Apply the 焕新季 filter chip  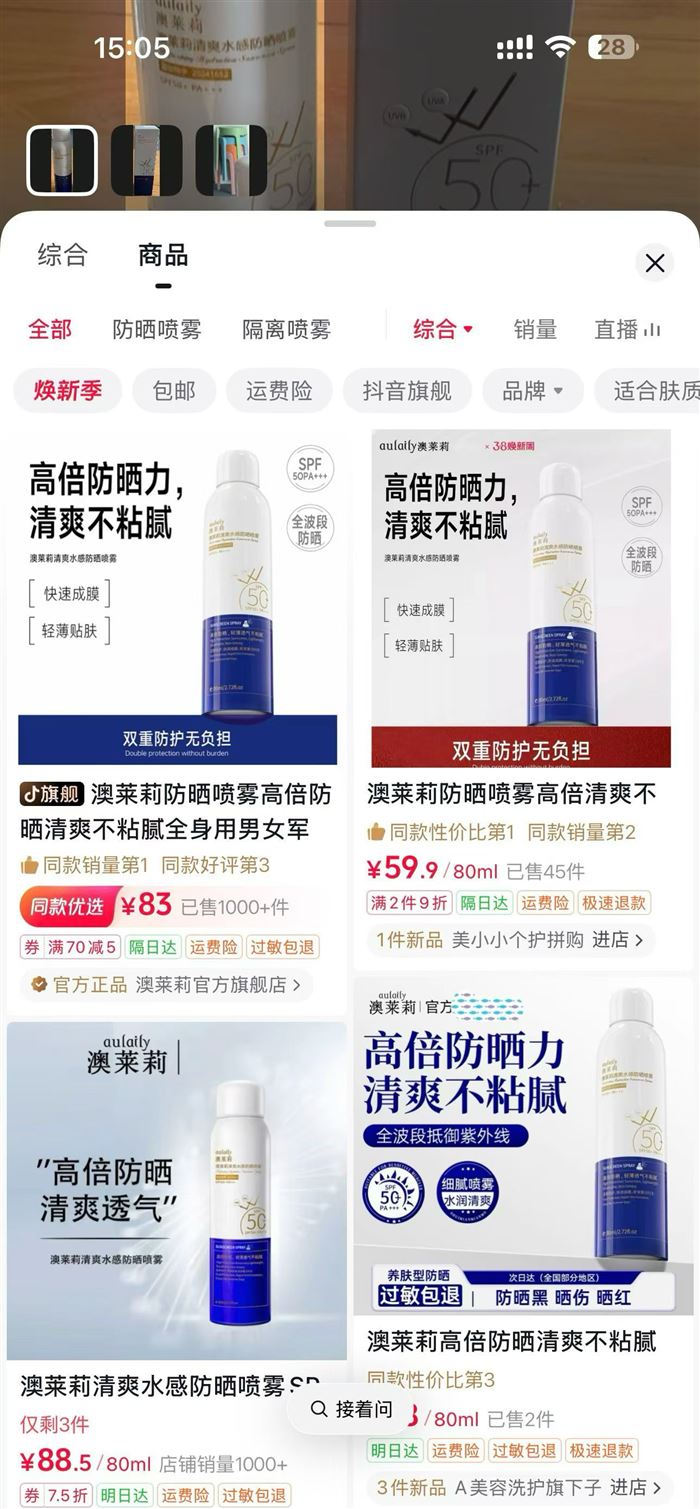click(68, 391)
